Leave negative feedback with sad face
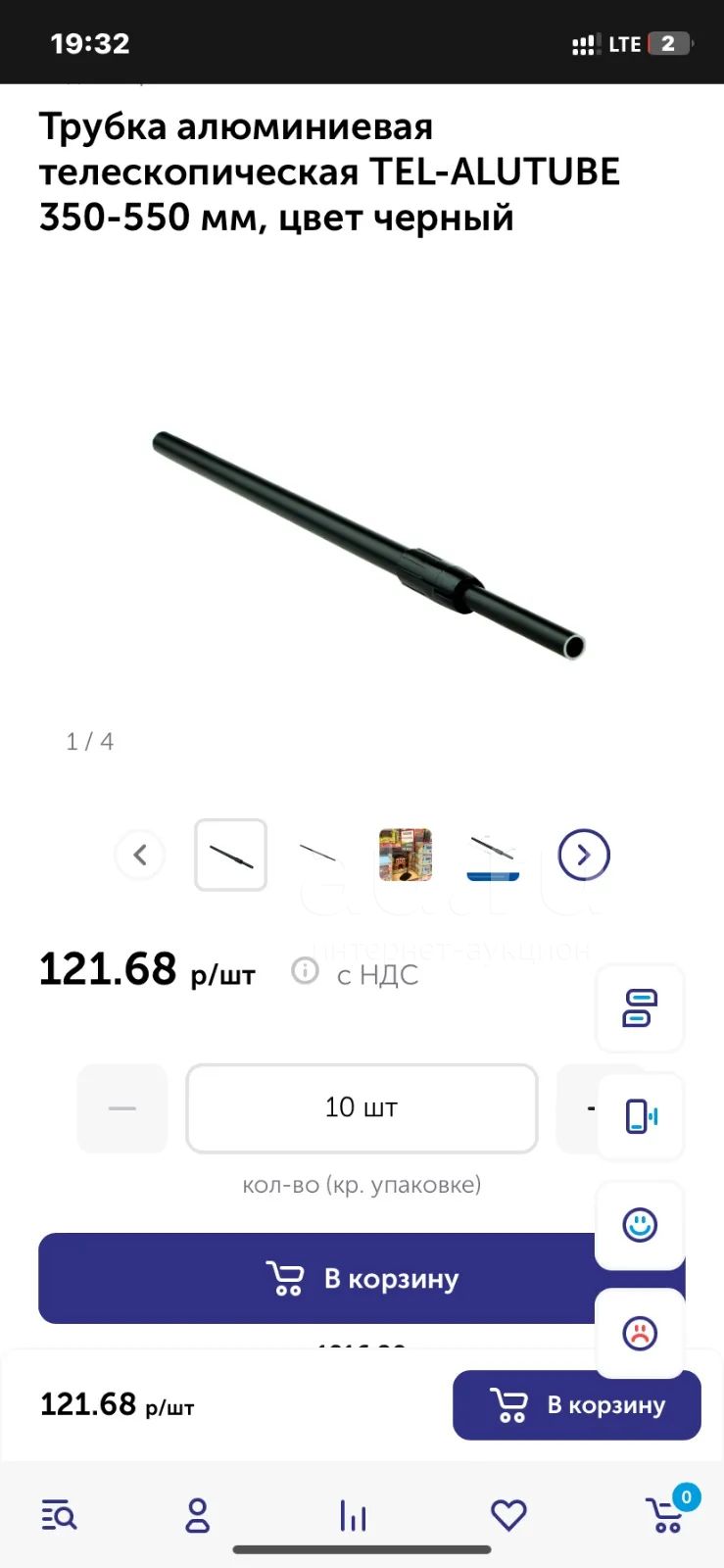Viewport: 724px width, 1568px height. click(x=640, y=1333)
